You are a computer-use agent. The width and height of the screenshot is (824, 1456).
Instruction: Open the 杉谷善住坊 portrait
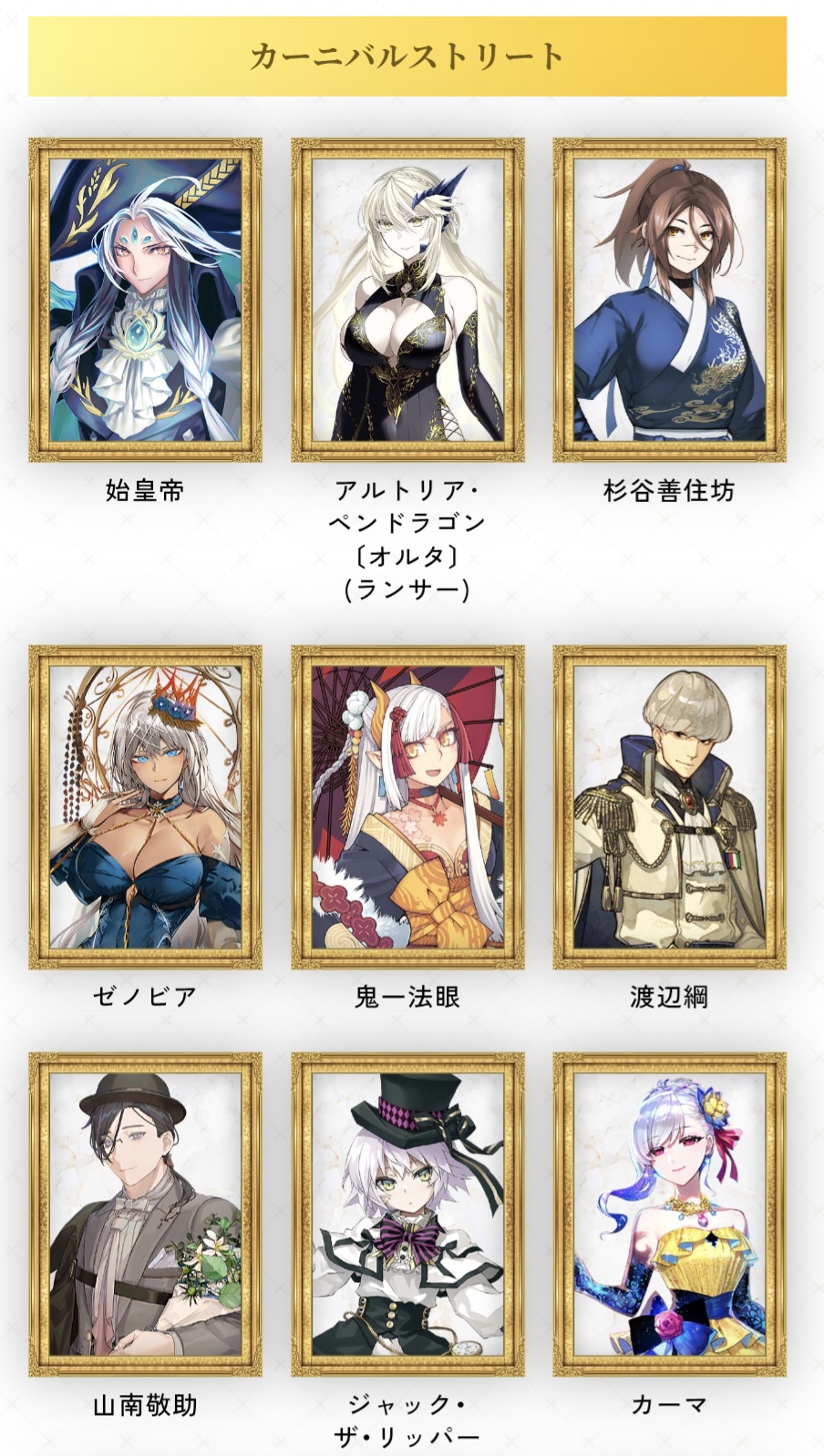pyautogui.click(x=669, y=300)
